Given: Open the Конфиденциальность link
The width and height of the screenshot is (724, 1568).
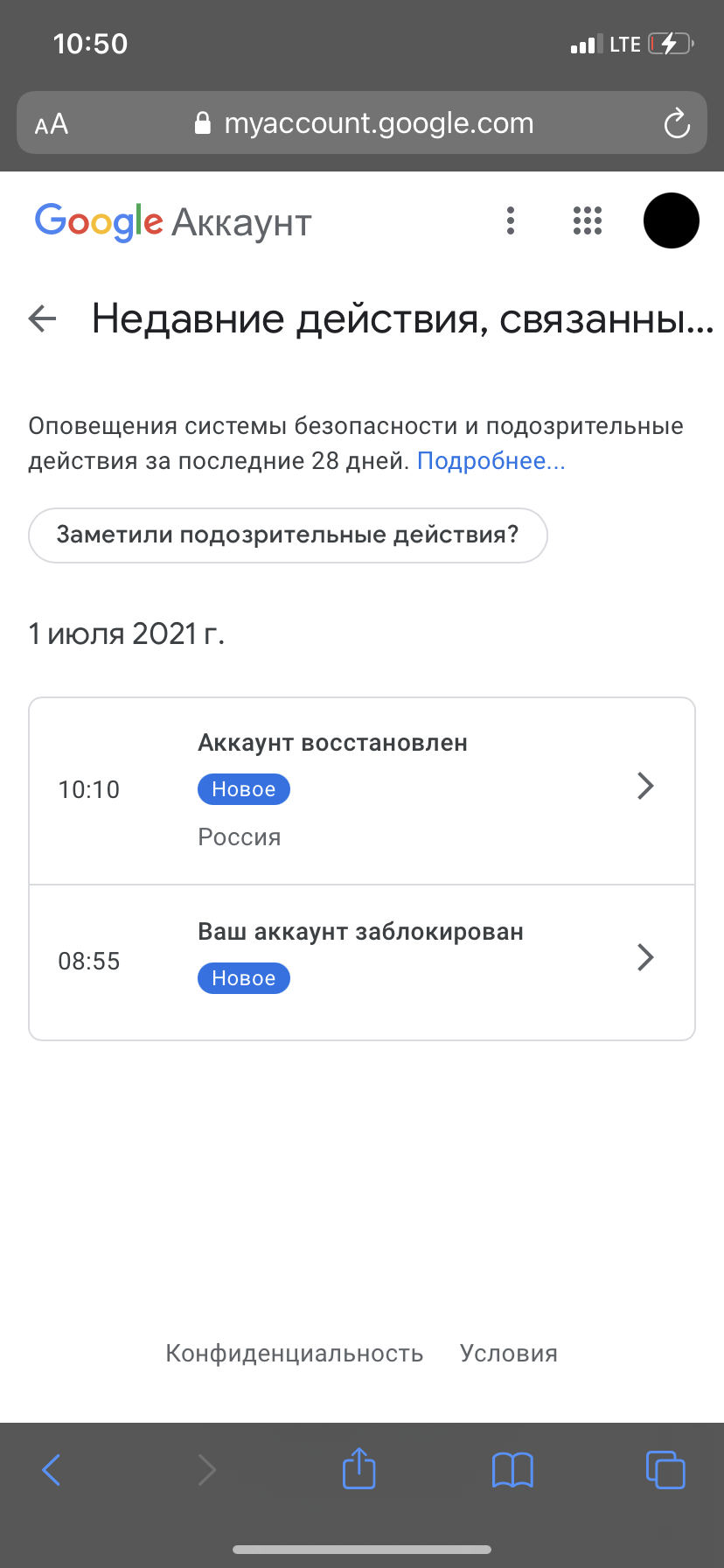Looking at the screenshot, I should (x=295, y=1354).
